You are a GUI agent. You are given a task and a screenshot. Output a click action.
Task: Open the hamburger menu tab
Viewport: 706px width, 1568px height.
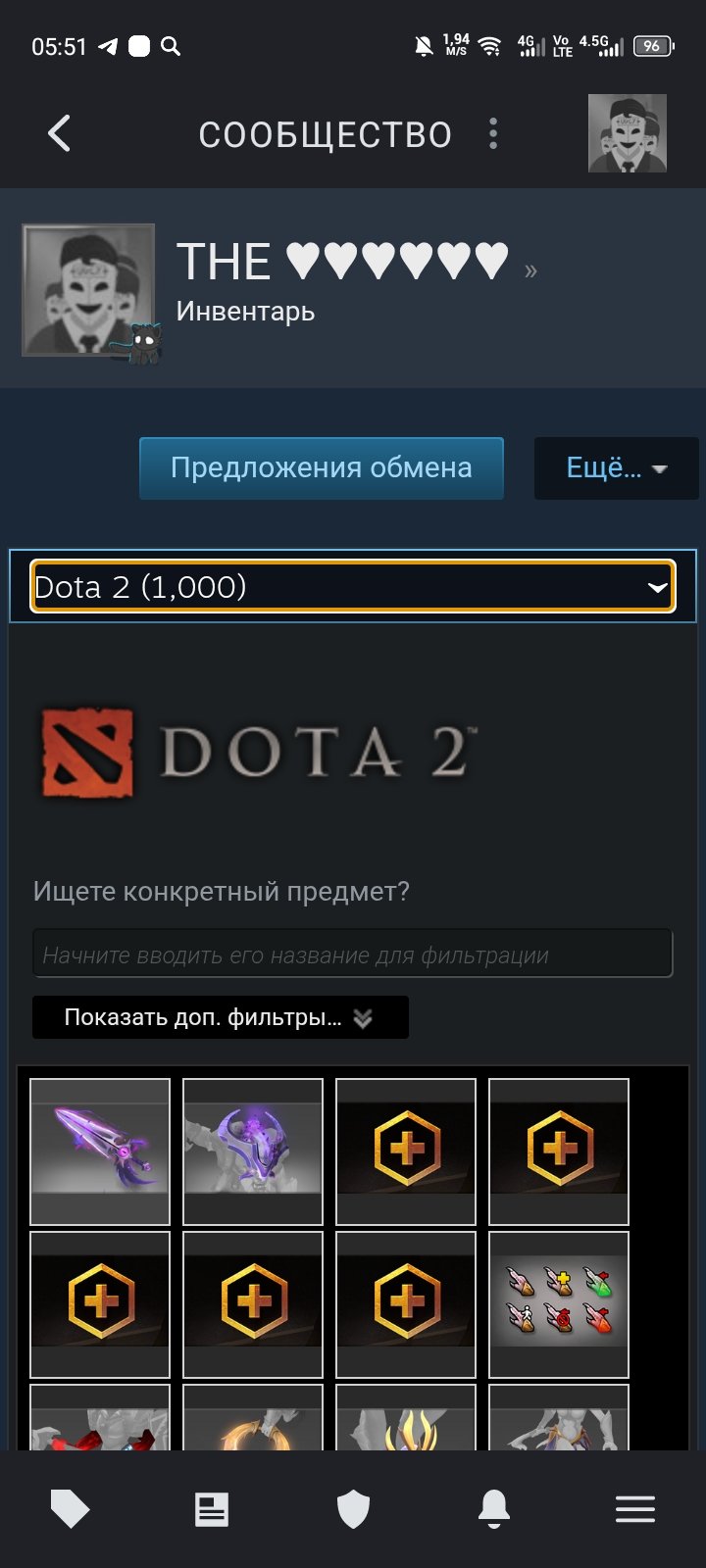point(635,1509)
